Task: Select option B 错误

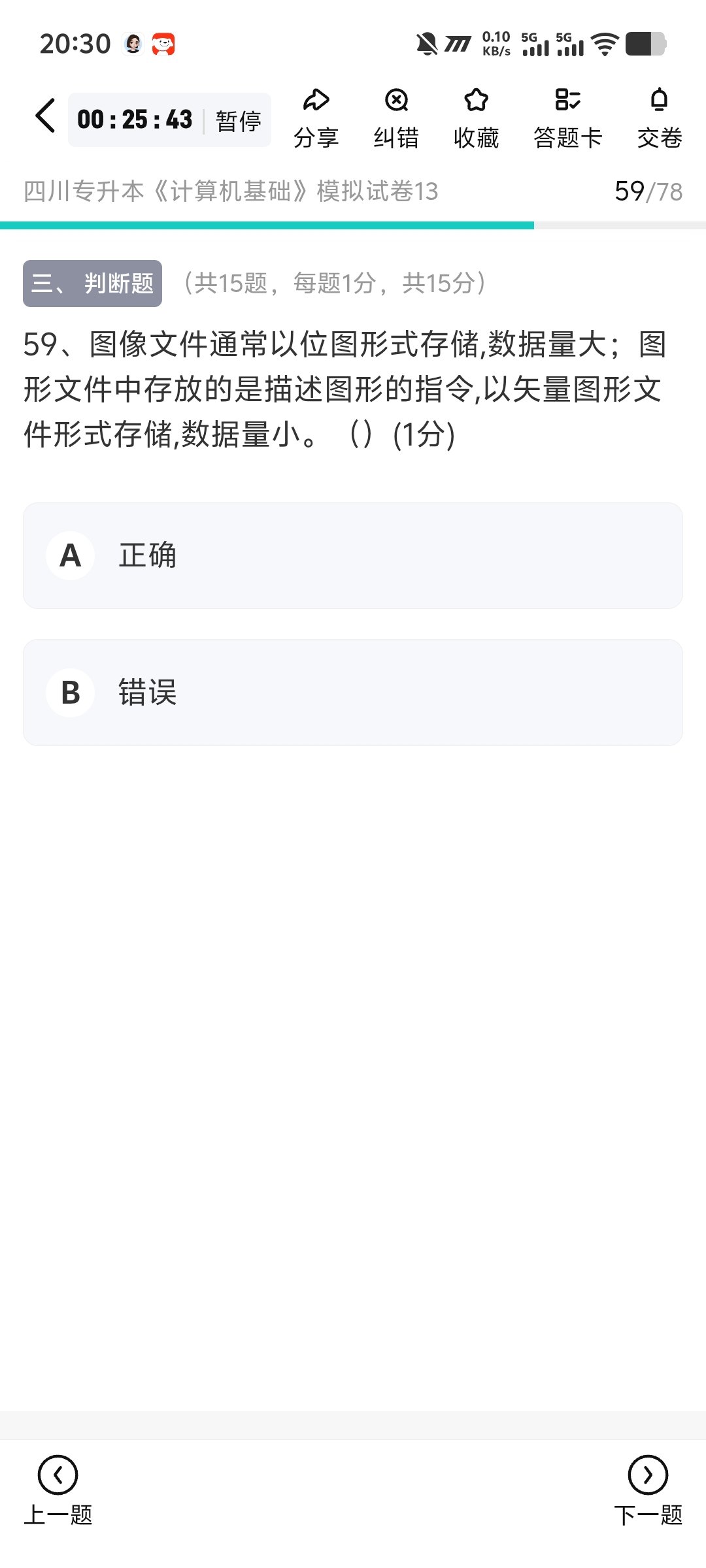Action: (x=353, y=693)
